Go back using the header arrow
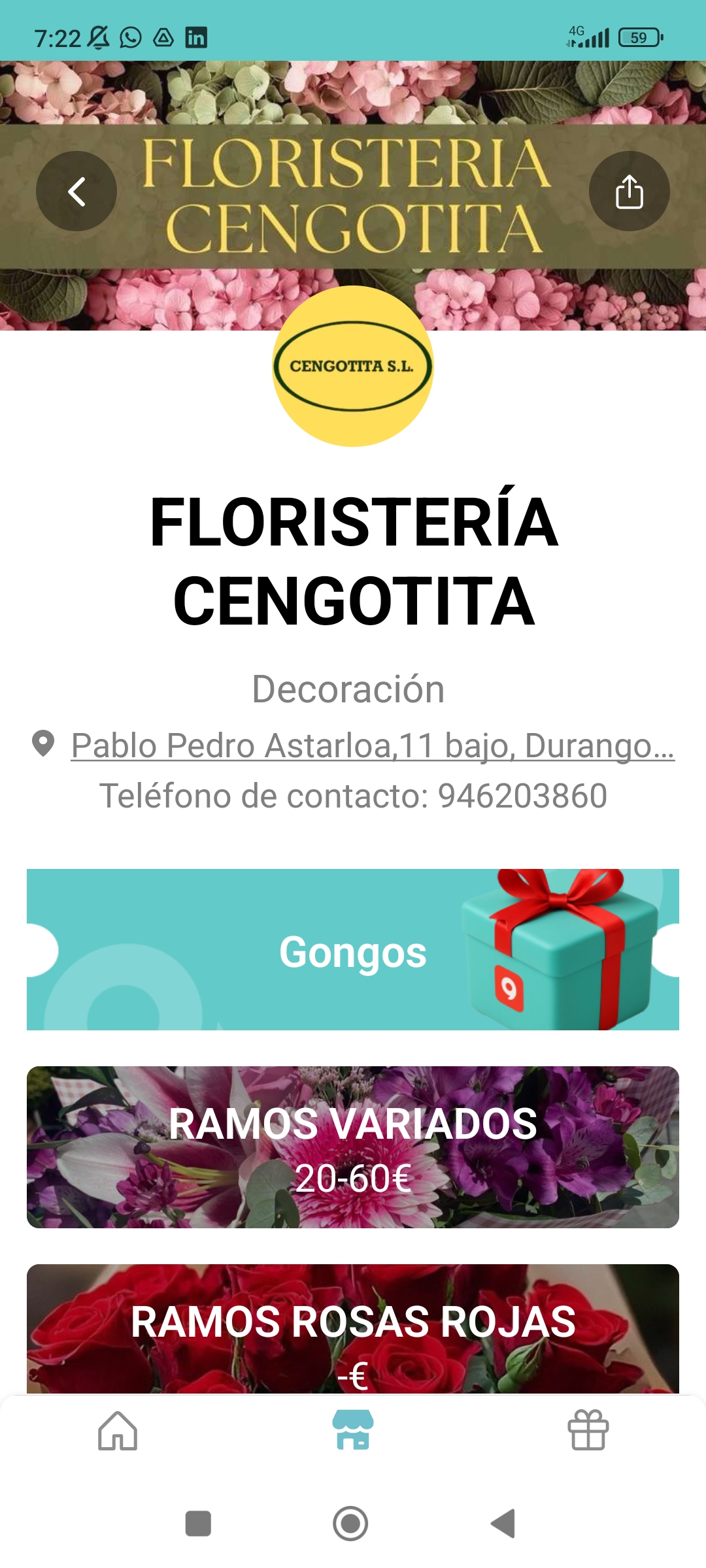Image resolution: width=706 pixels, height=1568 pixels. pyautogui.click(x=76, y=191)
